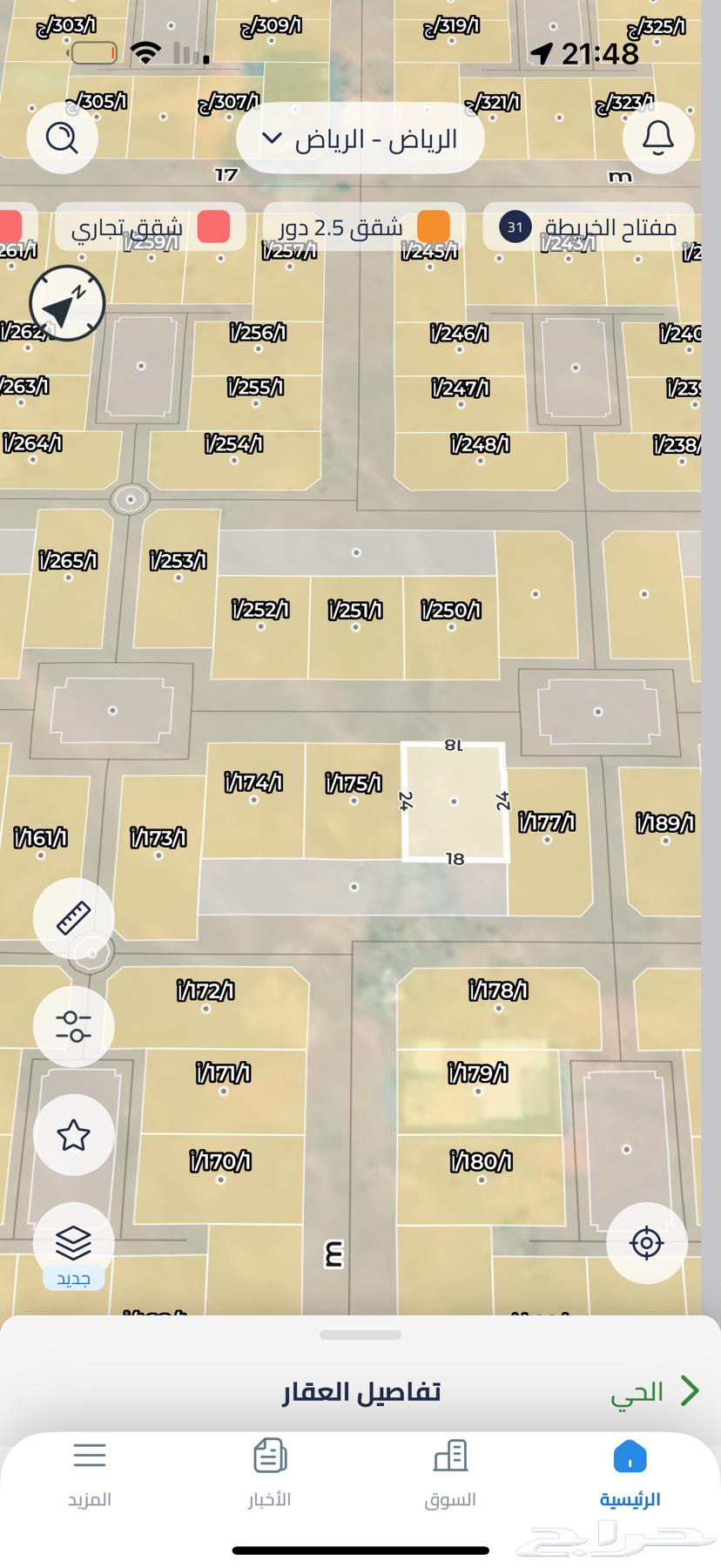The image size is (721, 1568).
Task: Select the شقق 2.5 دور legend chip
Action: pos(364,227)
